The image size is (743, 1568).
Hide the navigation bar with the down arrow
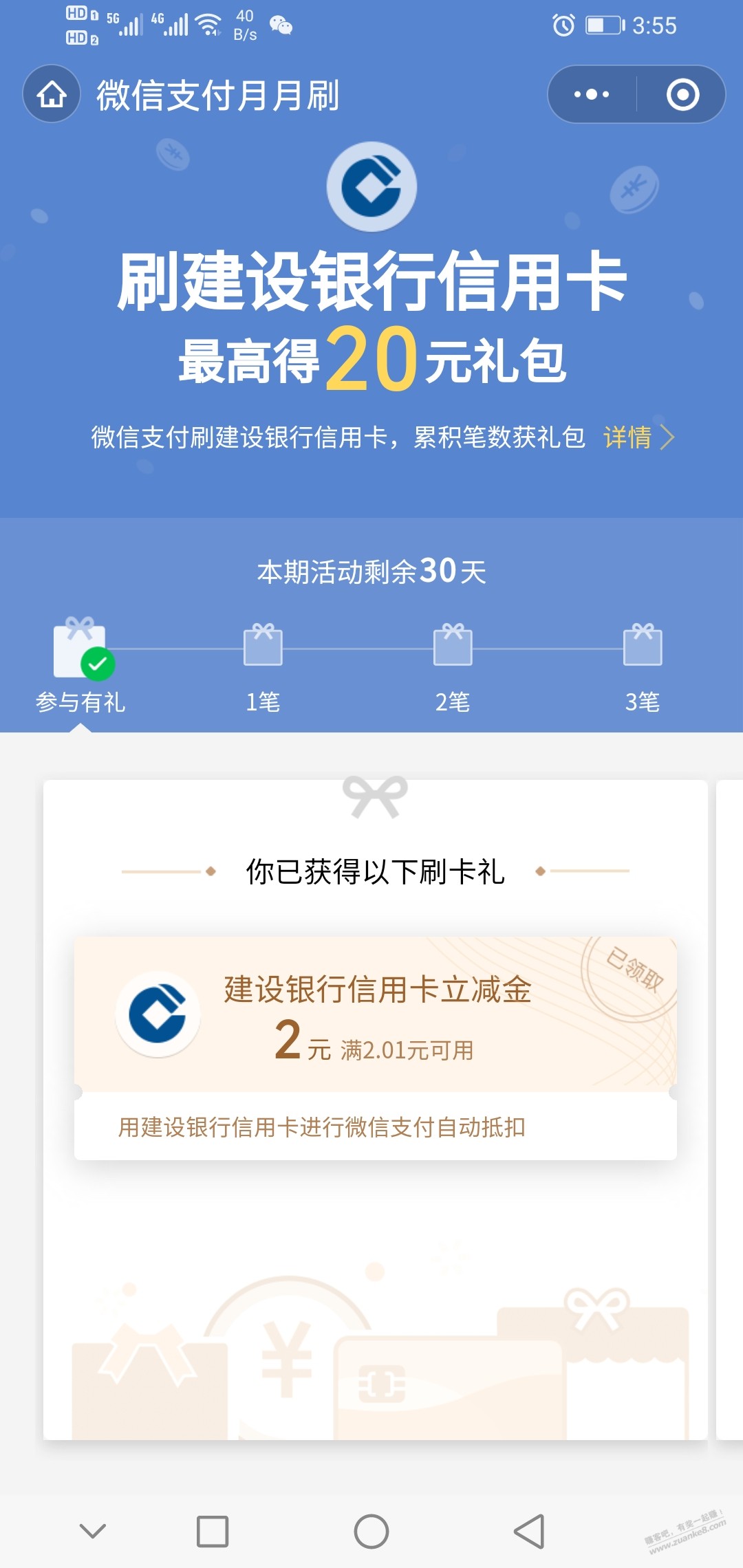point(93,1532)
